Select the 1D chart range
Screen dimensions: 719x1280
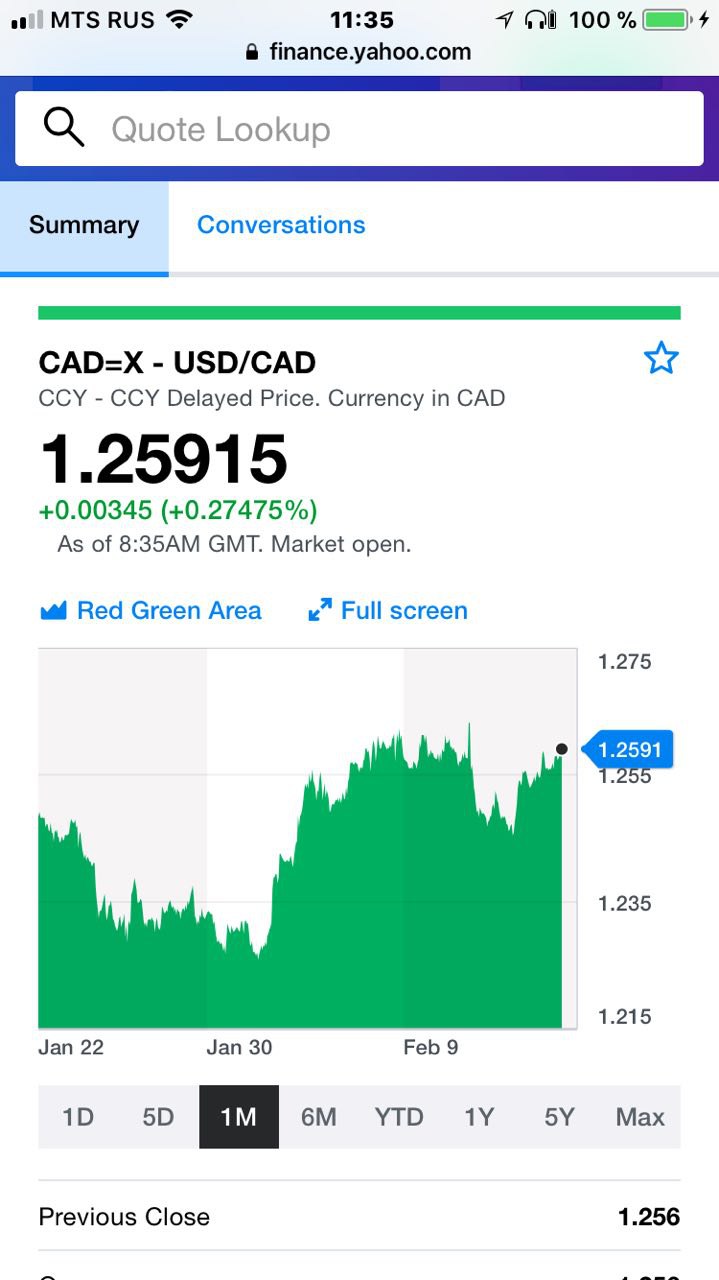(x=78, y=1117)
